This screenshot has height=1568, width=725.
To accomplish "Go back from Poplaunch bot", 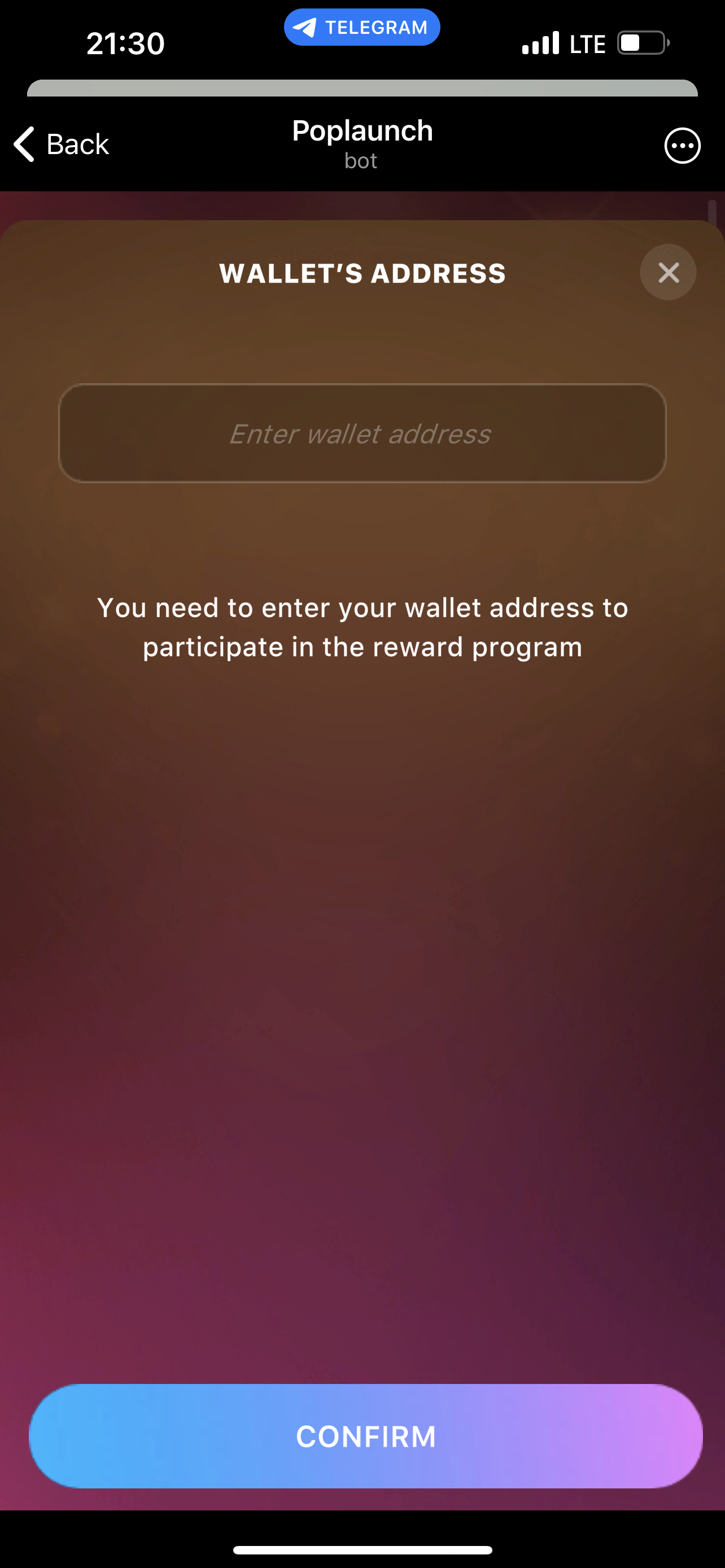I will click(62, 144).
